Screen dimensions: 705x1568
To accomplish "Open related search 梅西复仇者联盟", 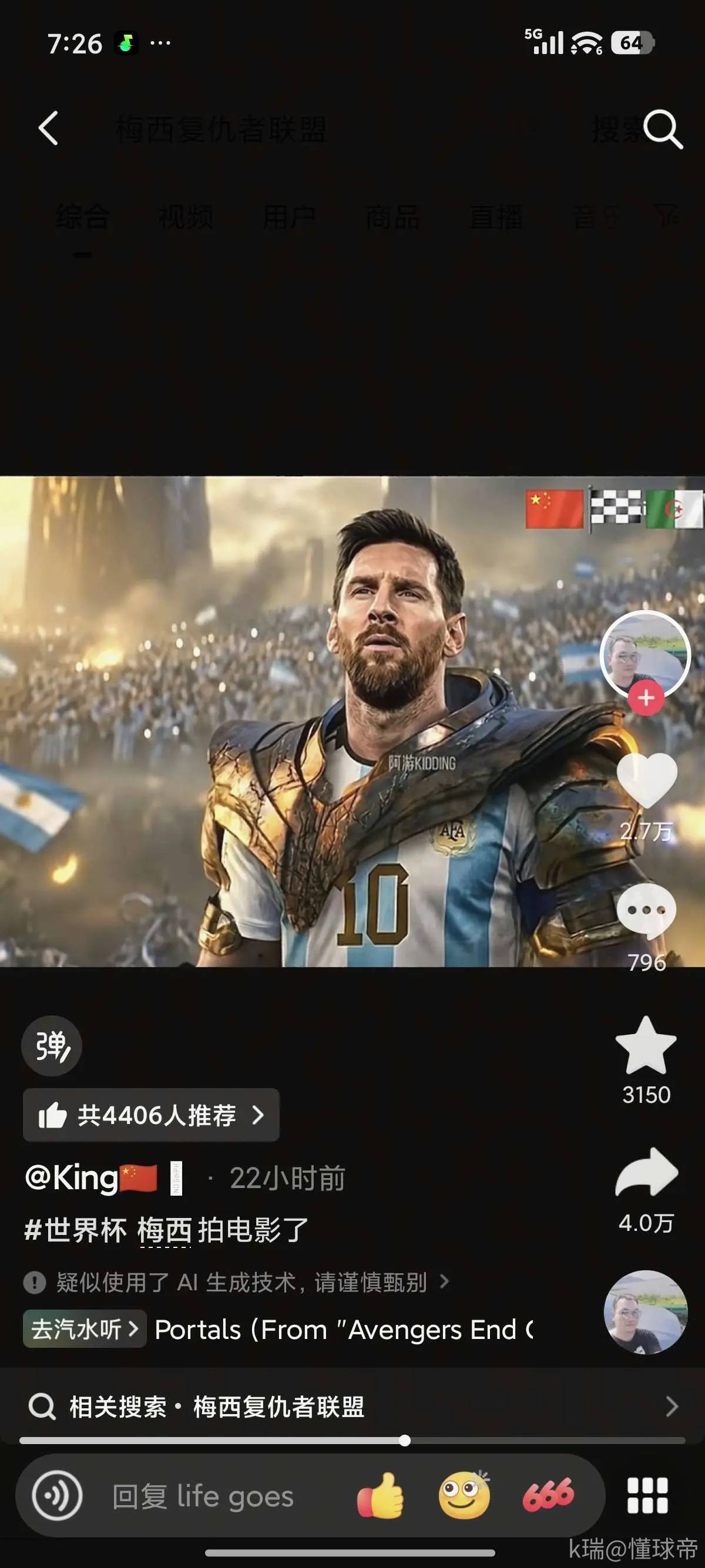I will (x=352, y=1407).
